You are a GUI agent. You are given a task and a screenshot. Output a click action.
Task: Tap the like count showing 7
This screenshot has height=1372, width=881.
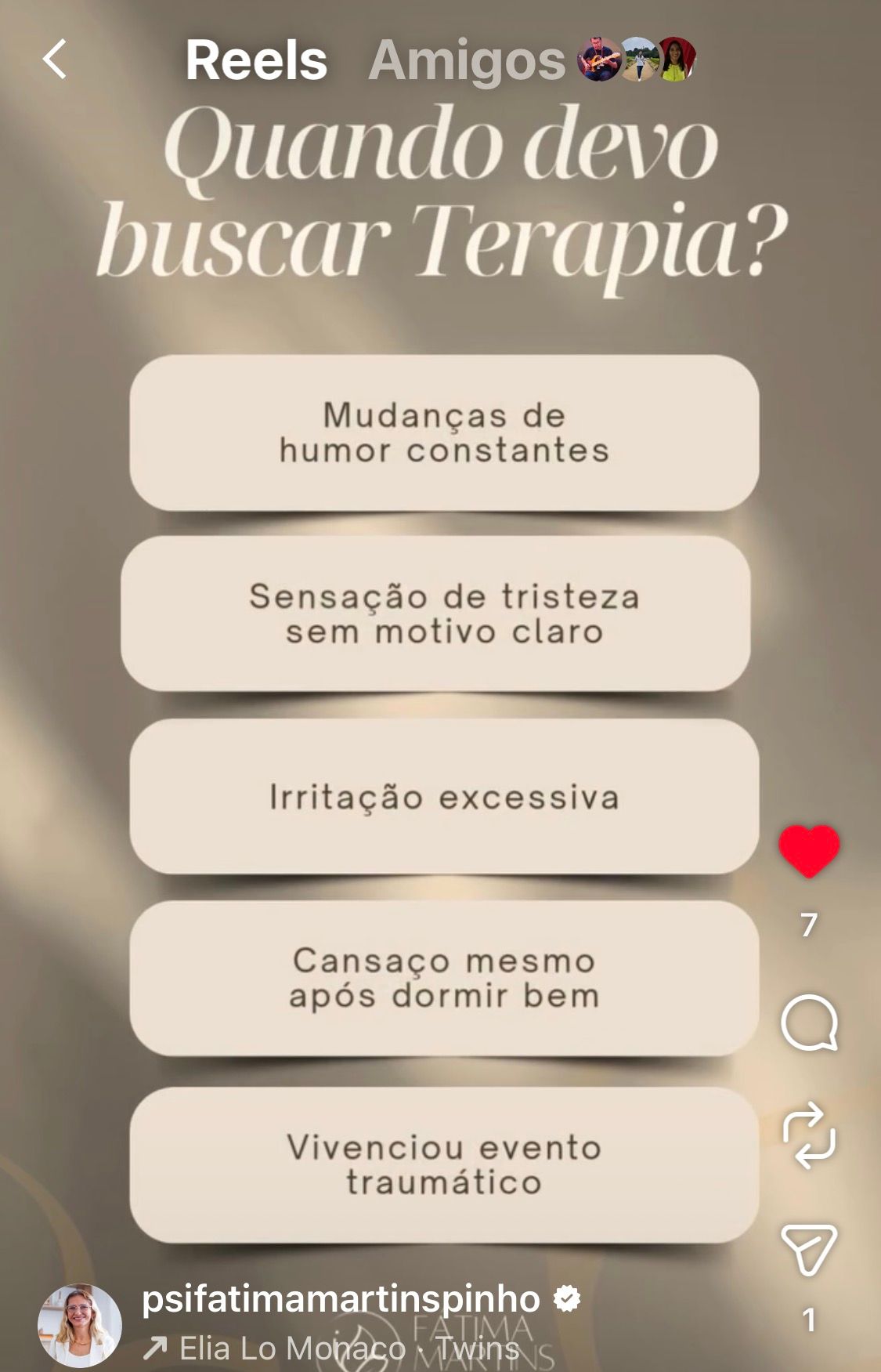(x=808, y=925)
